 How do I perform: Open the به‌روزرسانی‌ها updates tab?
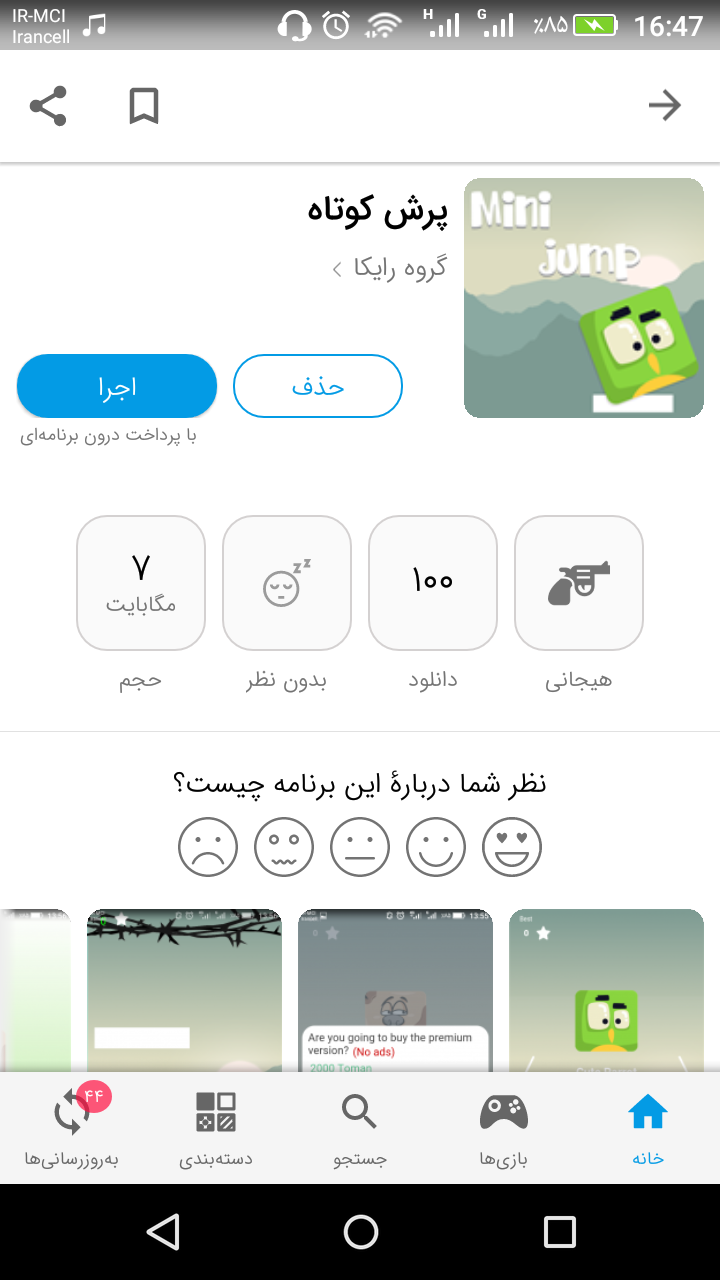pos(72,1128)
